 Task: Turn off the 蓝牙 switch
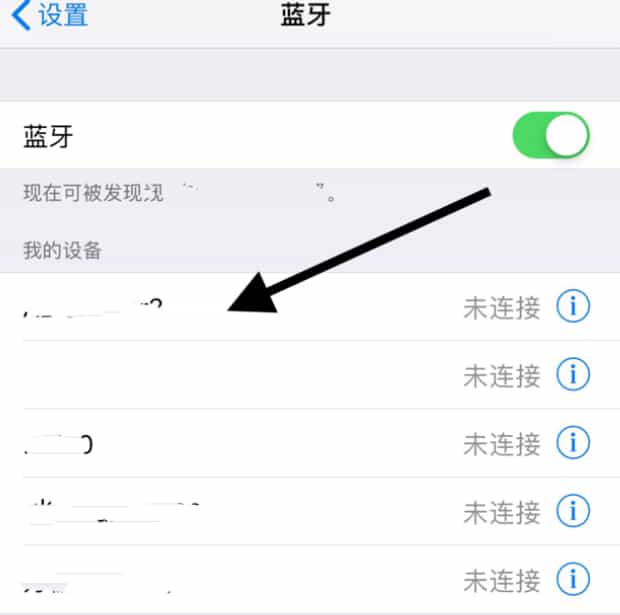coord(551,136)
